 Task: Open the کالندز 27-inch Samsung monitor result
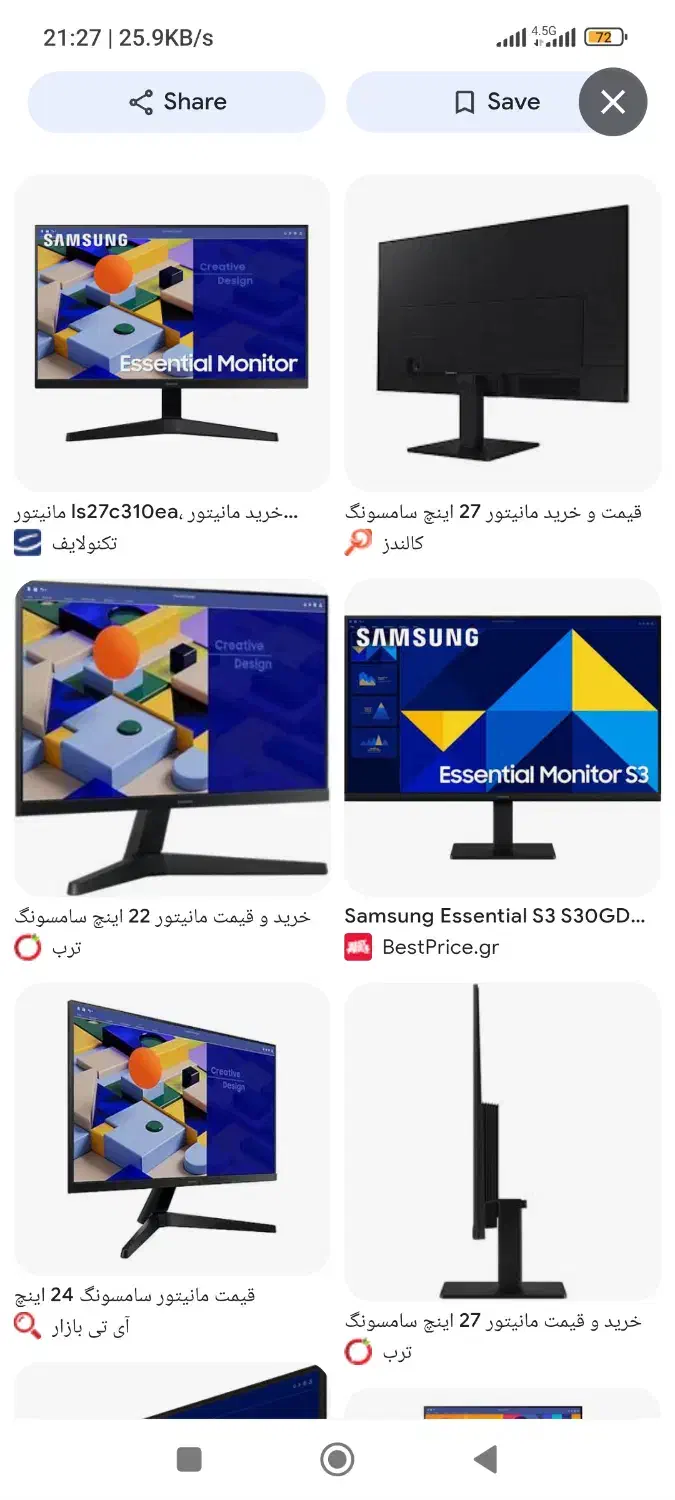coord(502,333)
